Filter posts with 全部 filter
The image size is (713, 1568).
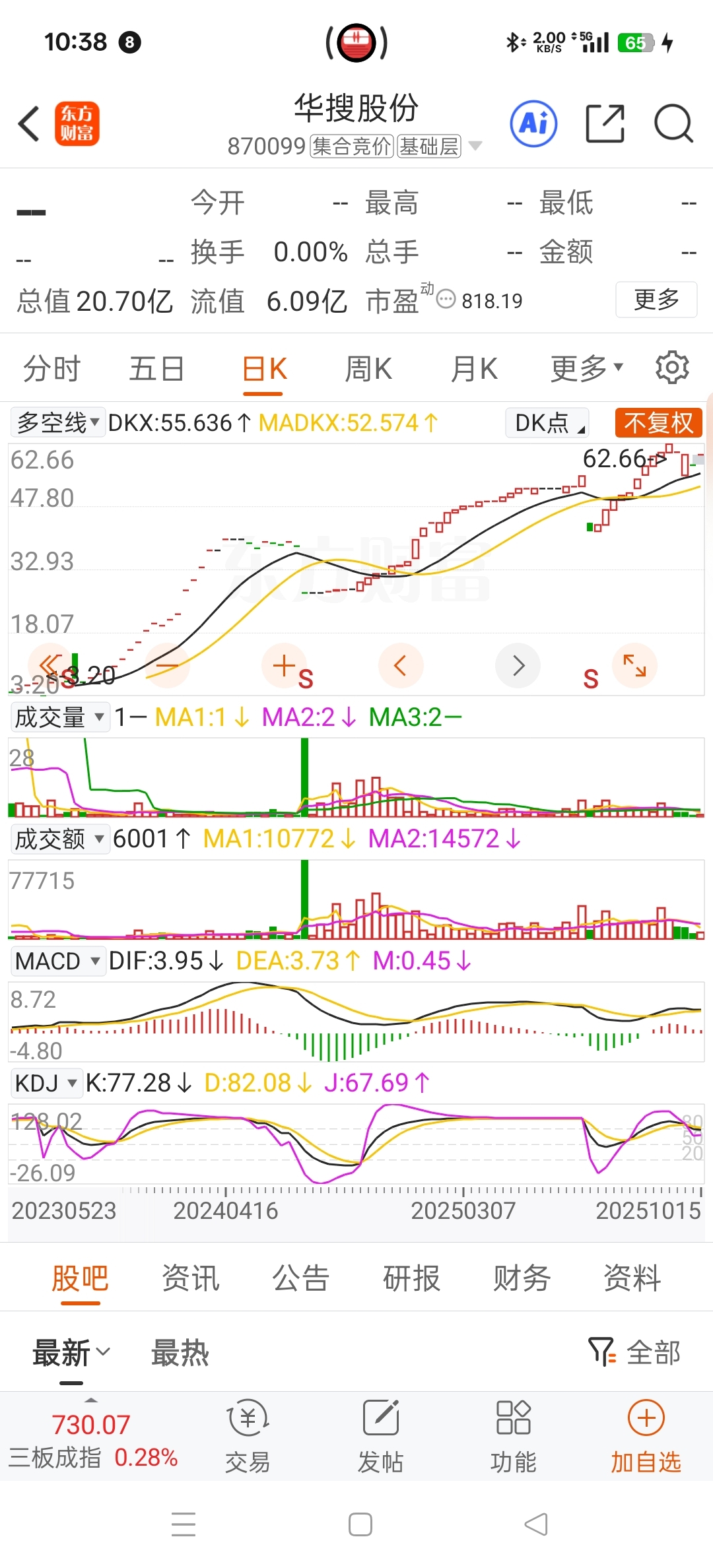(634, 1352)
